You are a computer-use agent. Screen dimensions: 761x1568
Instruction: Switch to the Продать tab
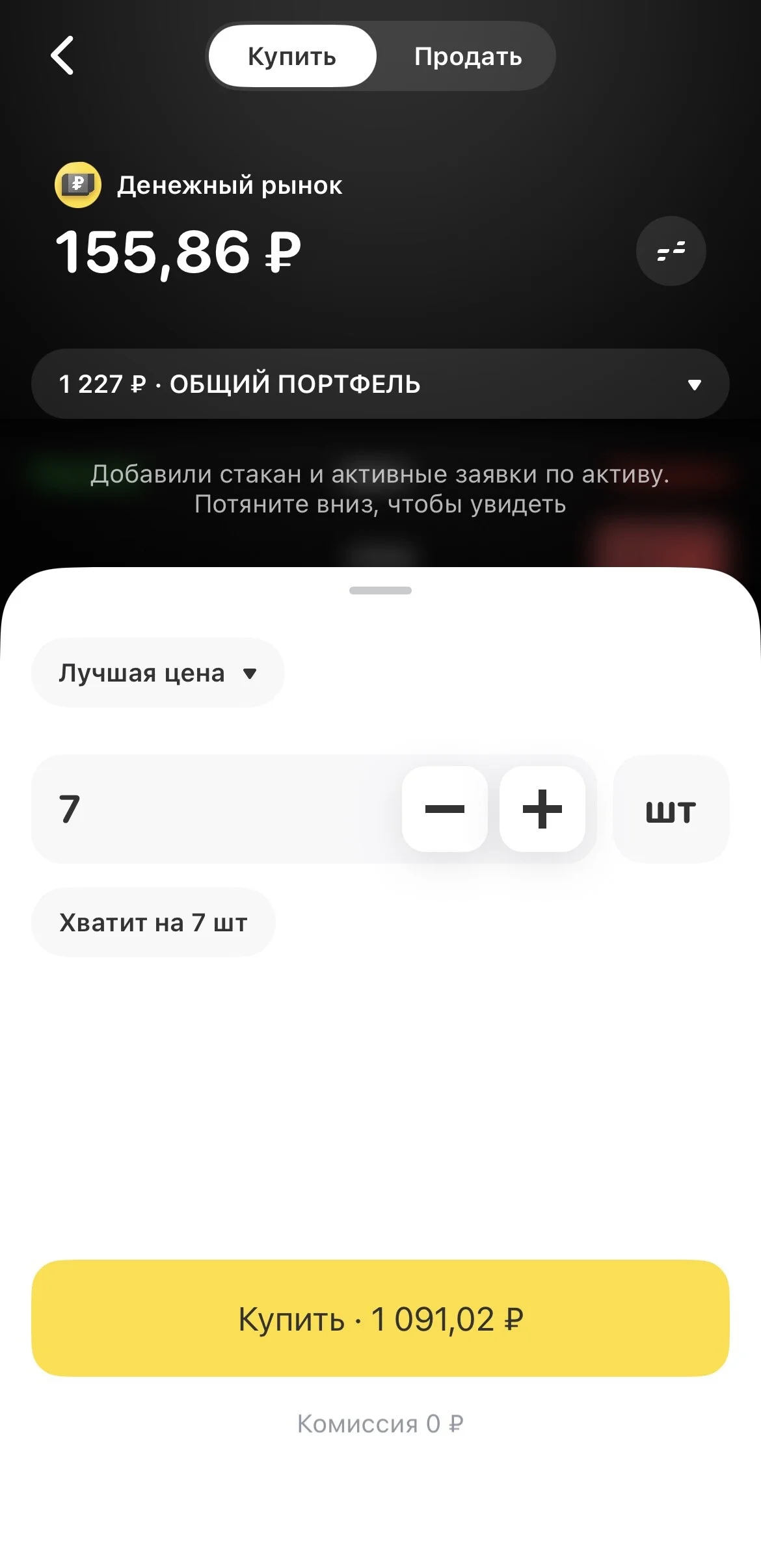(468, 57)
